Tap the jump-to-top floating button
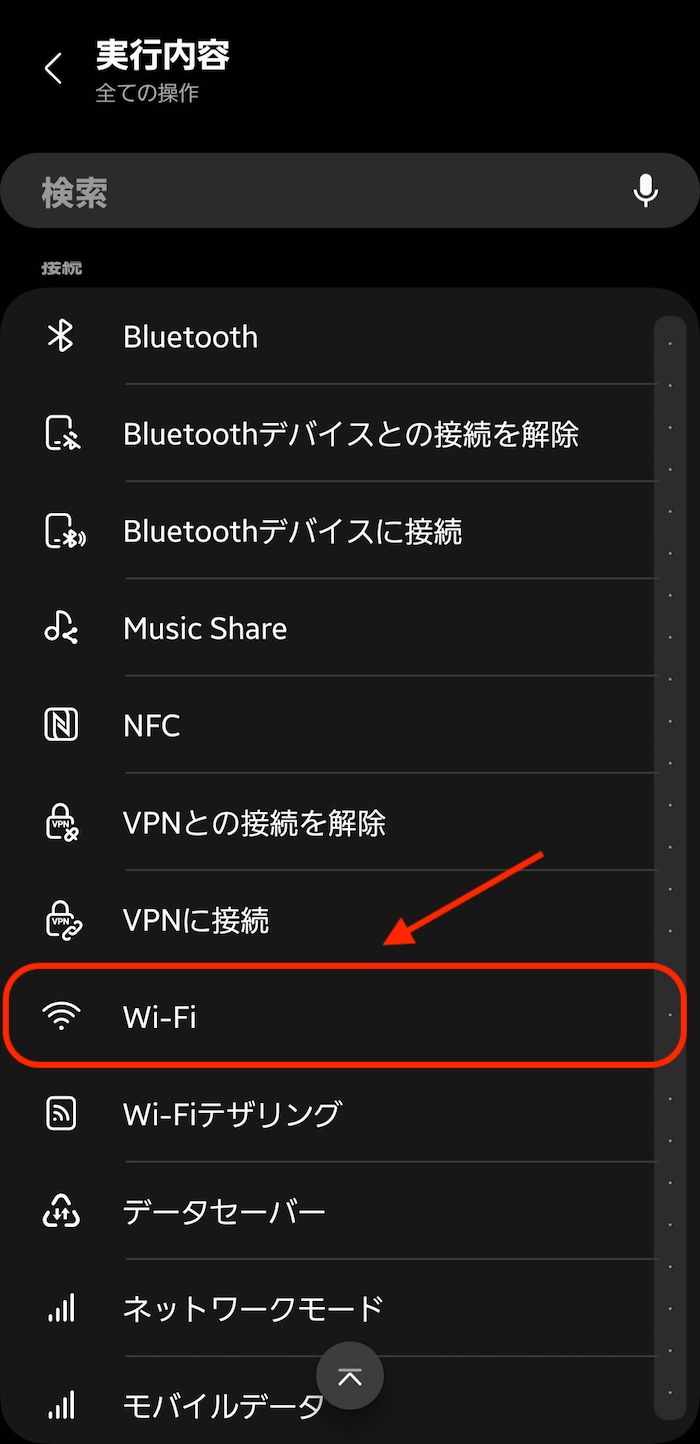The image size is (700, 1444). pos(350,1376)
